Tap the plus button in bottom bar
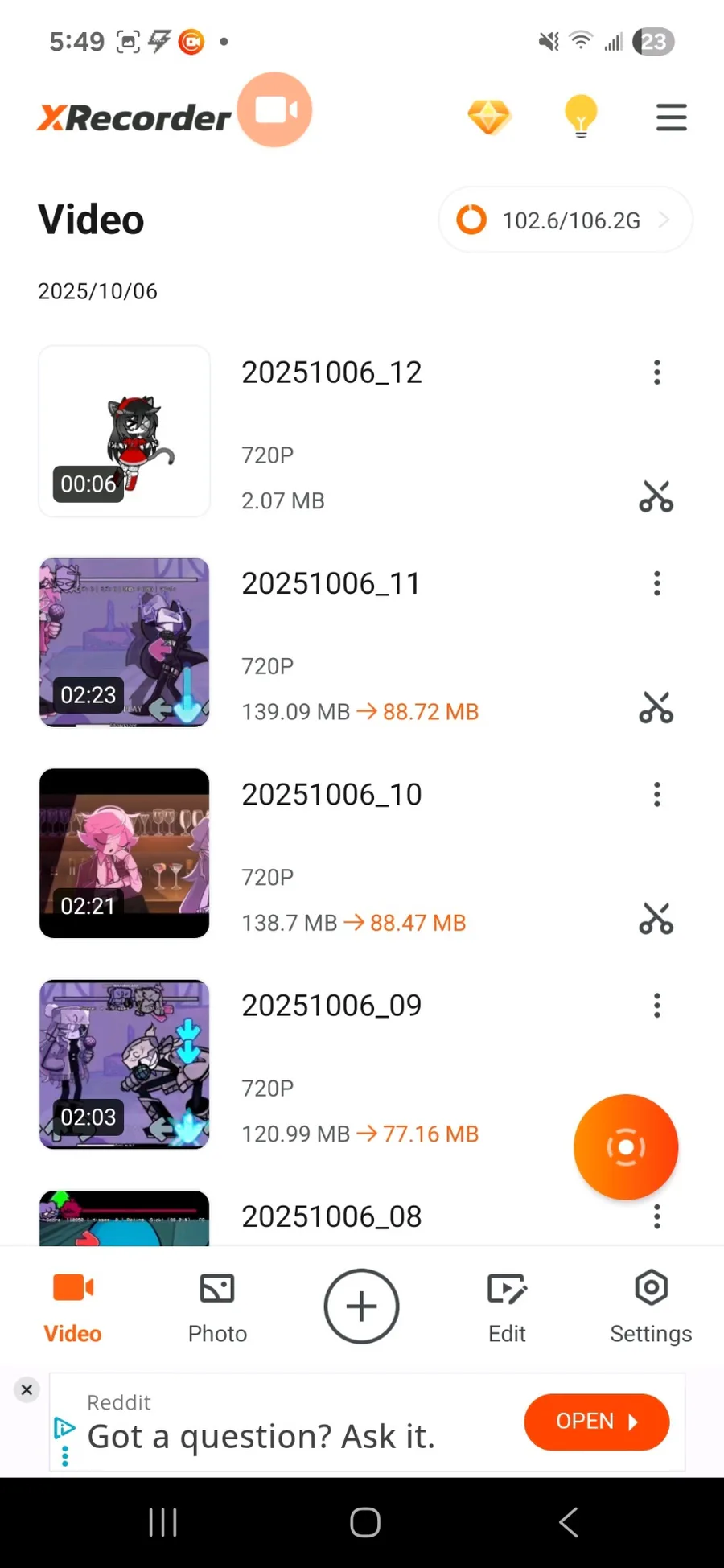The image size is (724, 1568). tap(361, 1307)
